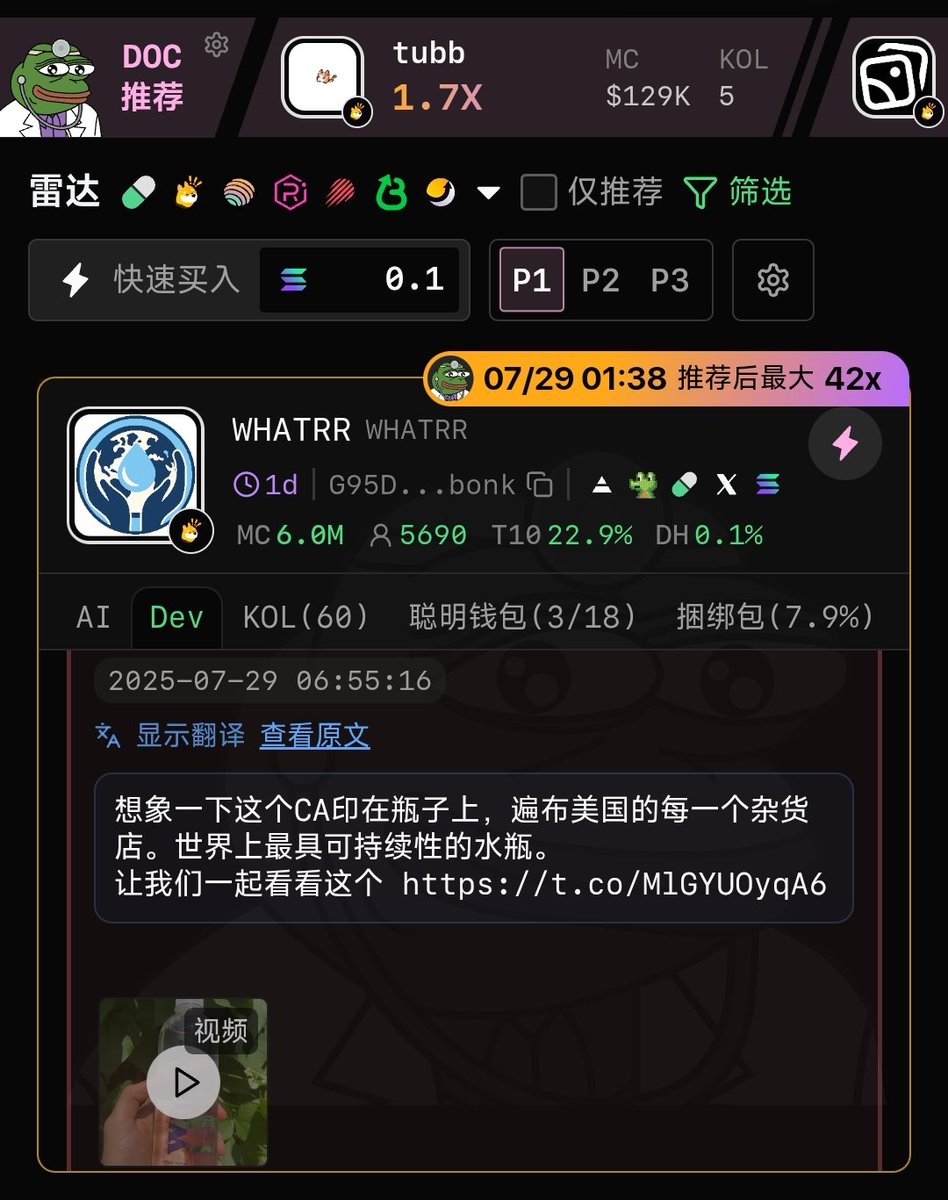Switch to the AI tab
The image size is (948, 1200).
pos(93,617)
